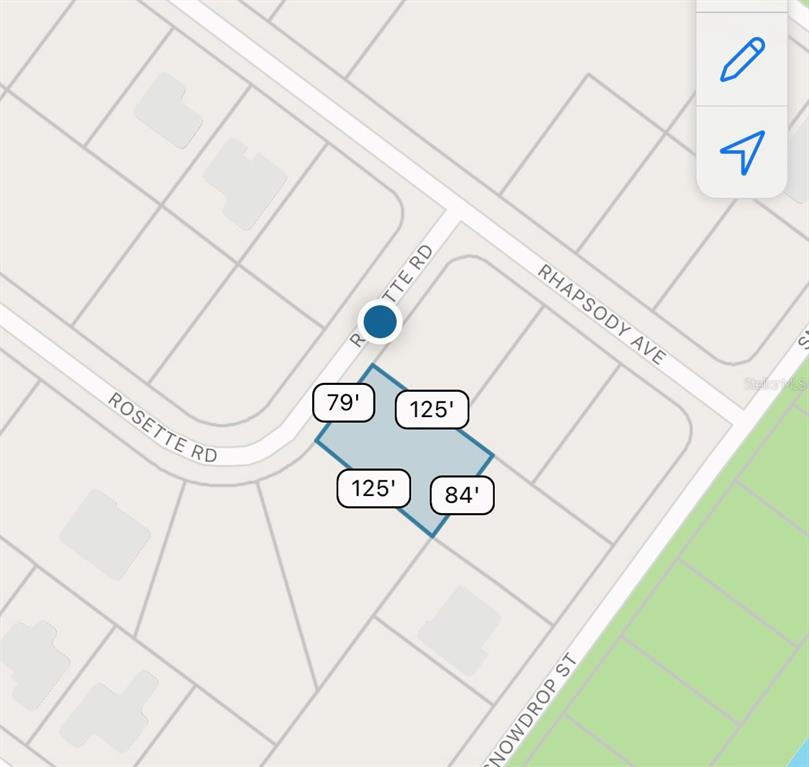The width and height of the screenshot is (809, 767).
Task: Tap the pencil draw tool
Action: pyautogui.click(x=742, y=59)
